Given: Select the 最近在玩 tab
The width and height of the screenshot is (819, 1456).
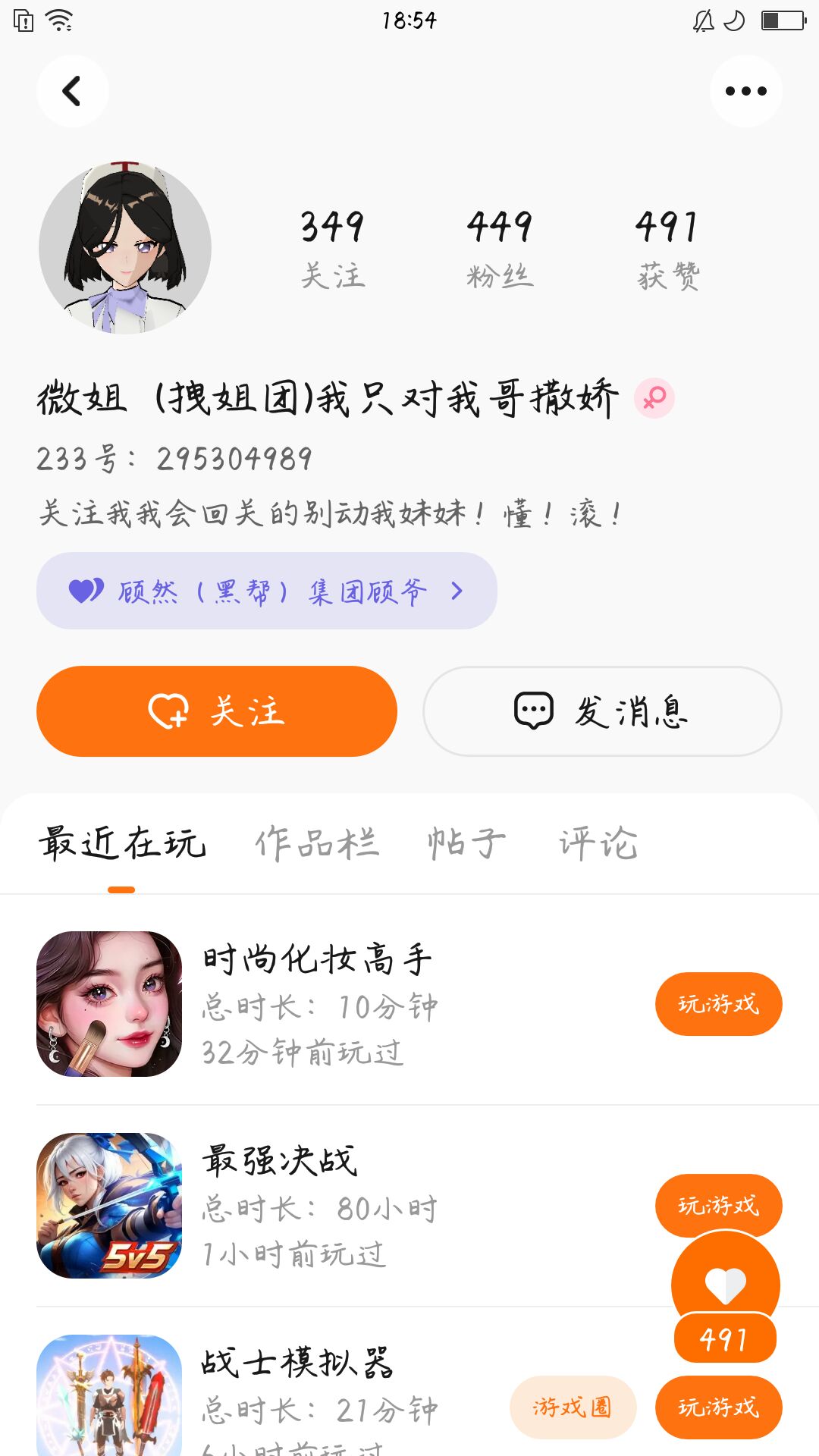Looking at the screenshot, I should coord(122,843).
